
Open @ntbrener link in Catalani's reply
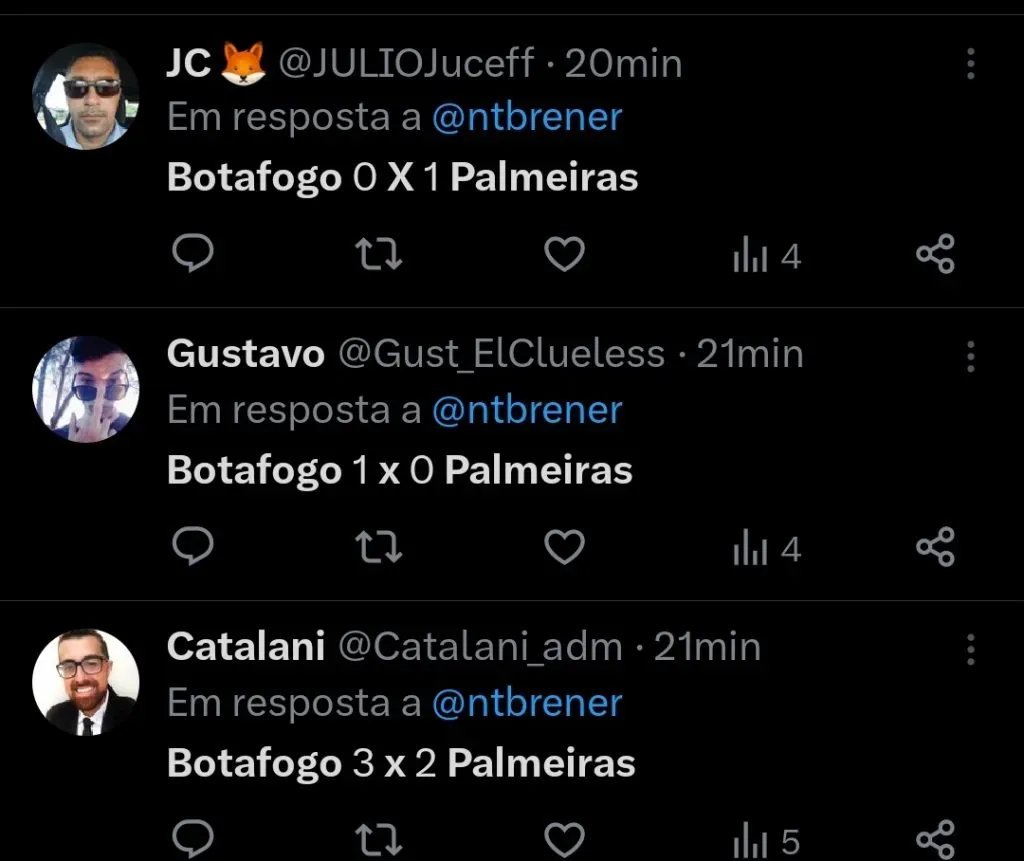pos(527,703)
